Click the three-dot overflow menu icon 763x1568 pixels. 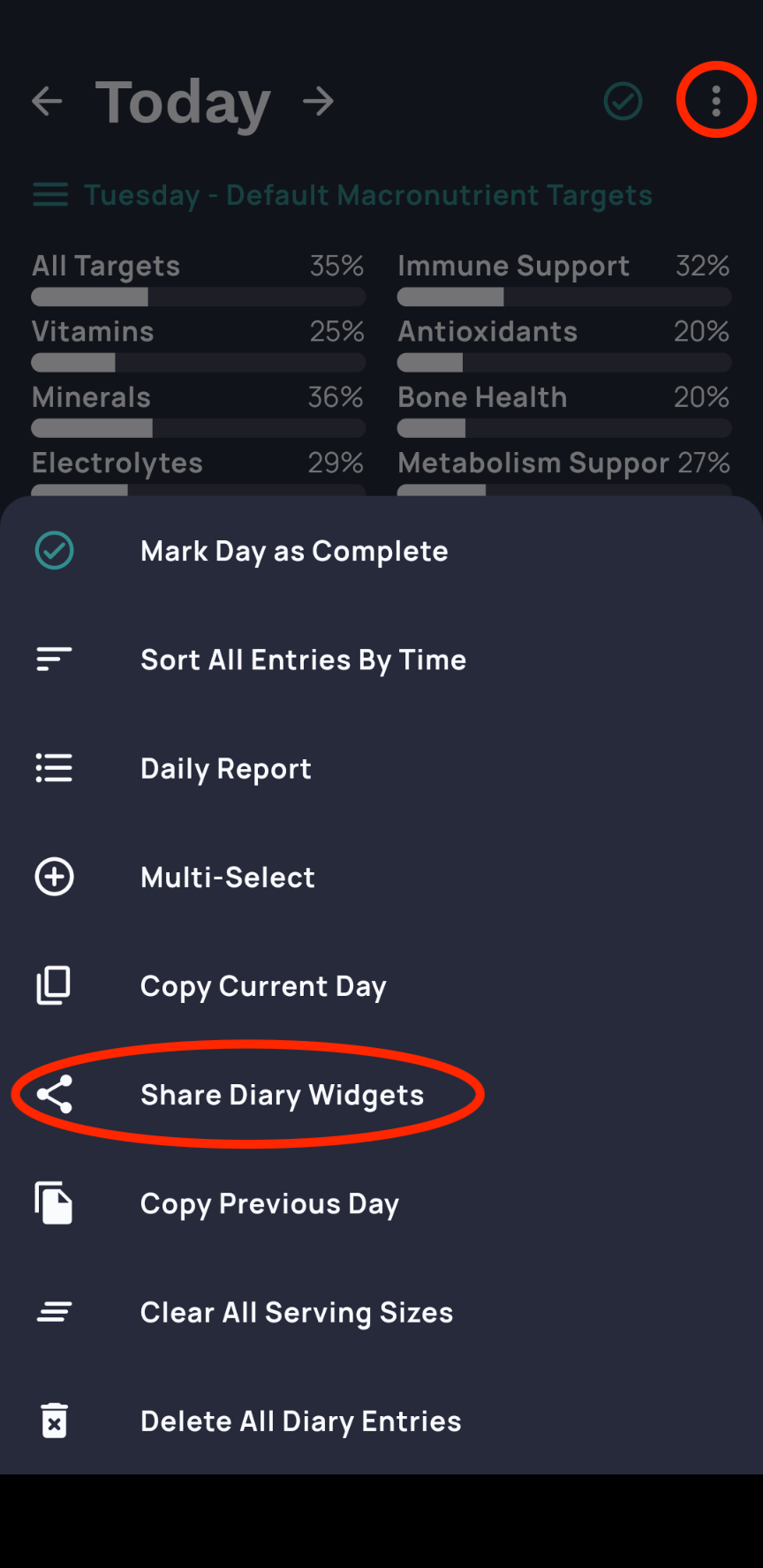click(x=715, y=101)
